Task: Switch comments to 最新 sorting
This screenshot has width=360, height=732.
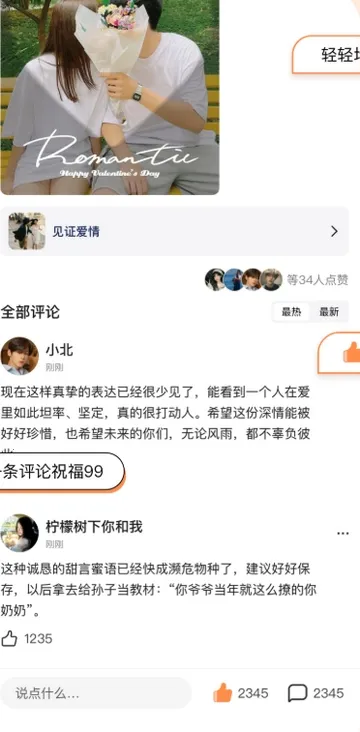Action: 329,312
